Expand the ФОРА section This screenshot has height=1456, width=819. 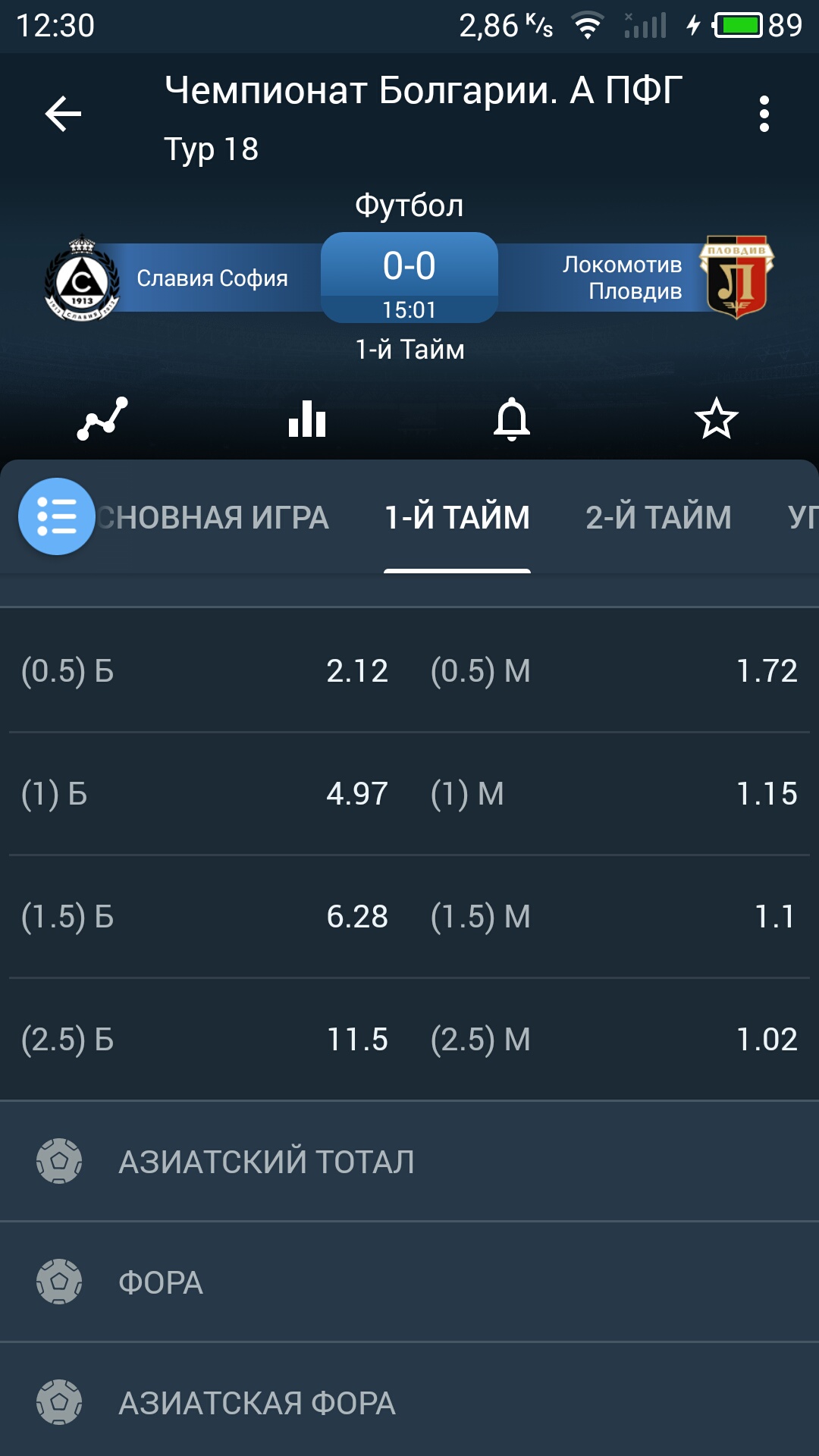pos(409,1282)
